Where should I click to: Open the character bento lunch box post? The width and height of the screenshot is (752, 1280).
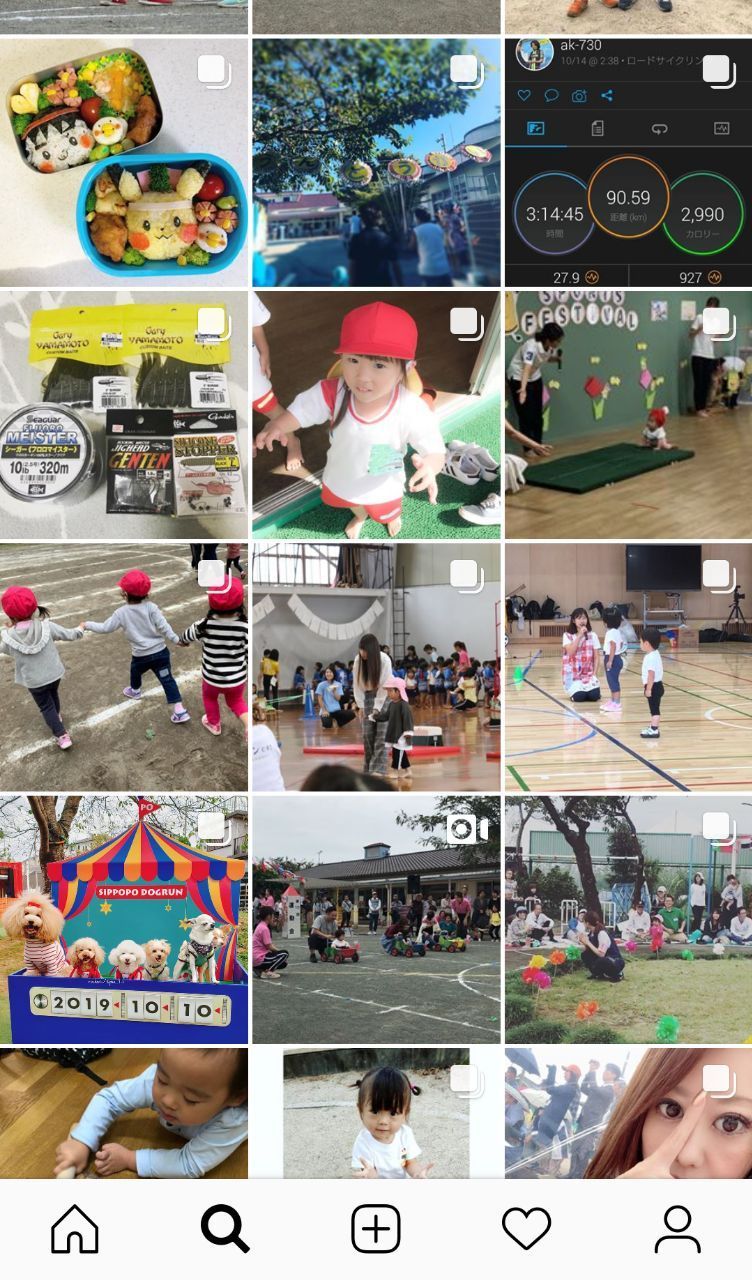coord(123,163)
